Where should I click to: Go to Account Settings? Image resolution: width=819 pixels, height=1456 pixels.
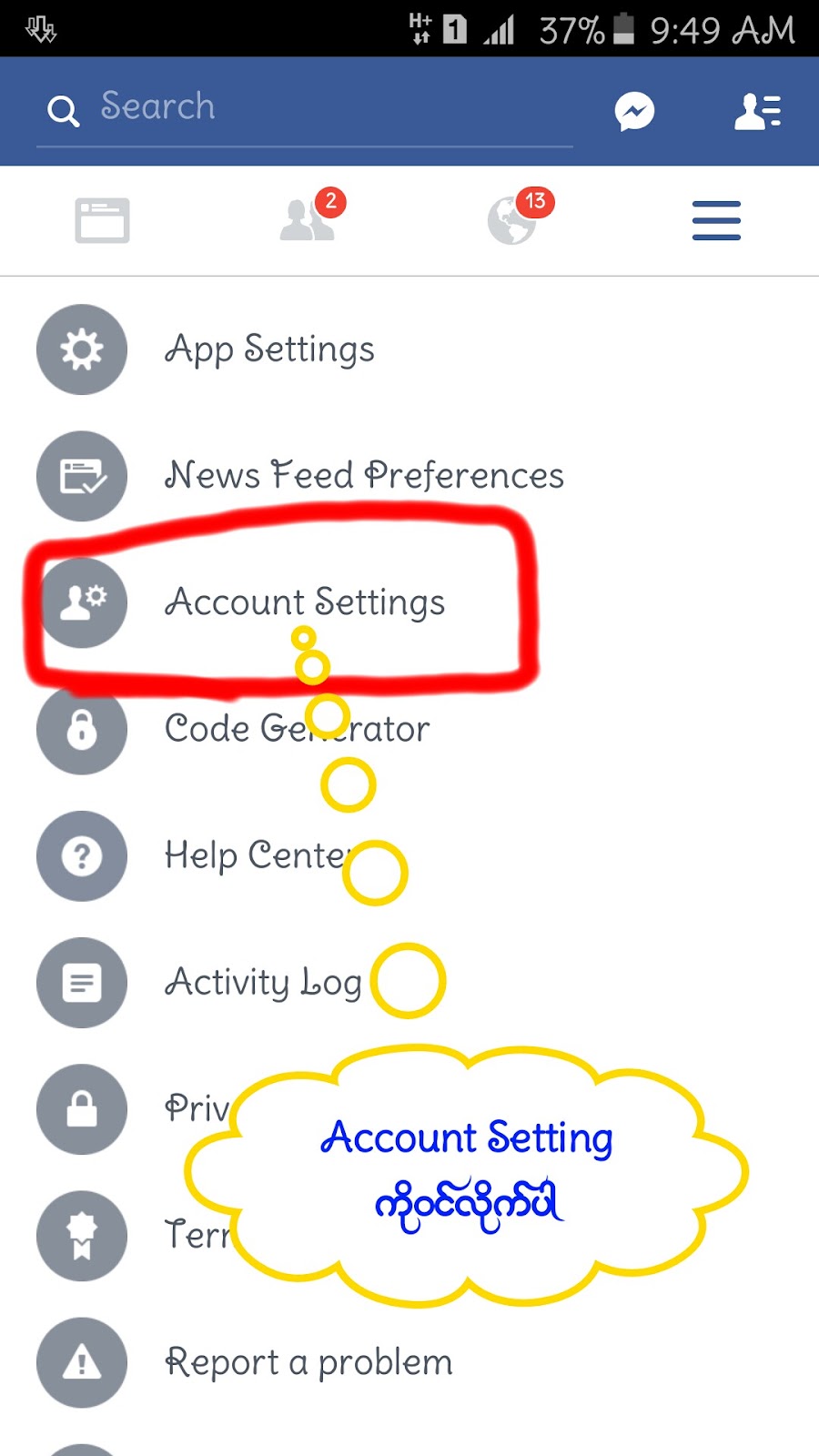(x=304, y=602)
